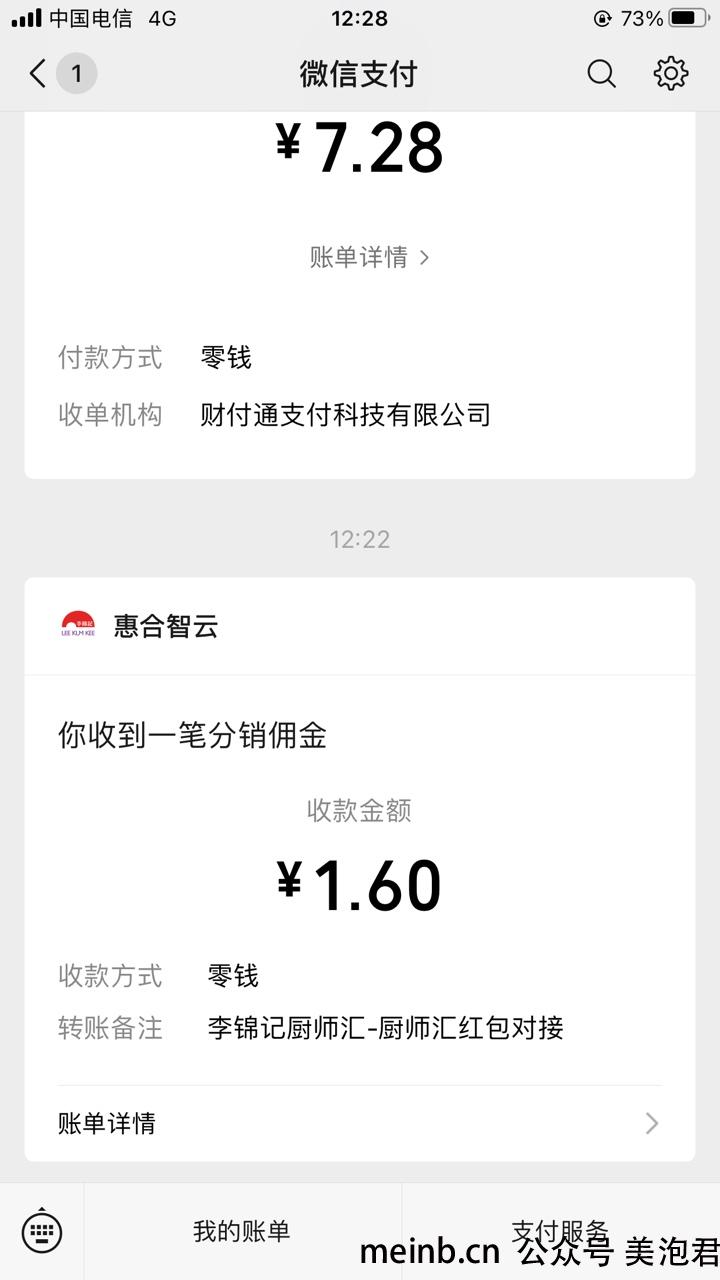Go back to the chat list
The width and height of the screenshot is (720, 1280).
[x=60, y=74]
